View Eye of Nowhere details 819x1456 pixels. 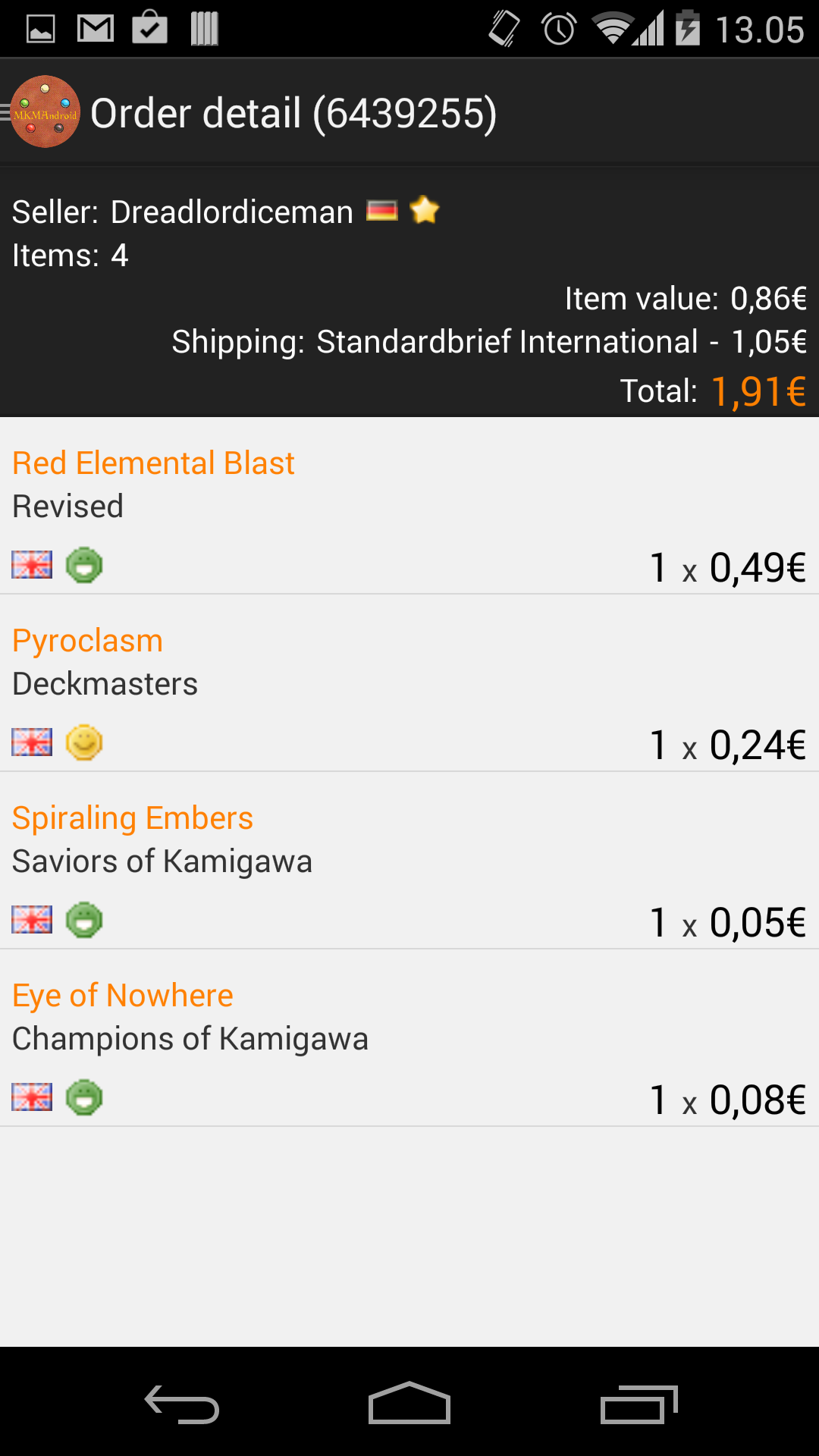pyautogui.click(x=409, y=1038)
